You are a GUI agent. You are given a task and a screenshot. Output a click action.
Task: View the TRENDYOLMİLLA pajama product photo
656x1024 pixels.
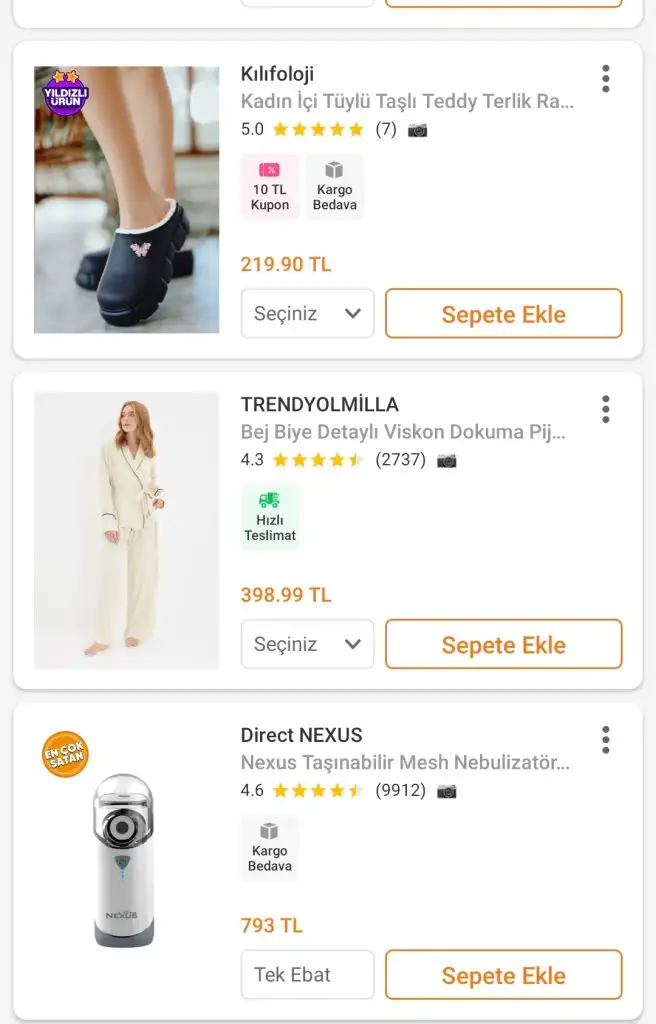(127, 530)
